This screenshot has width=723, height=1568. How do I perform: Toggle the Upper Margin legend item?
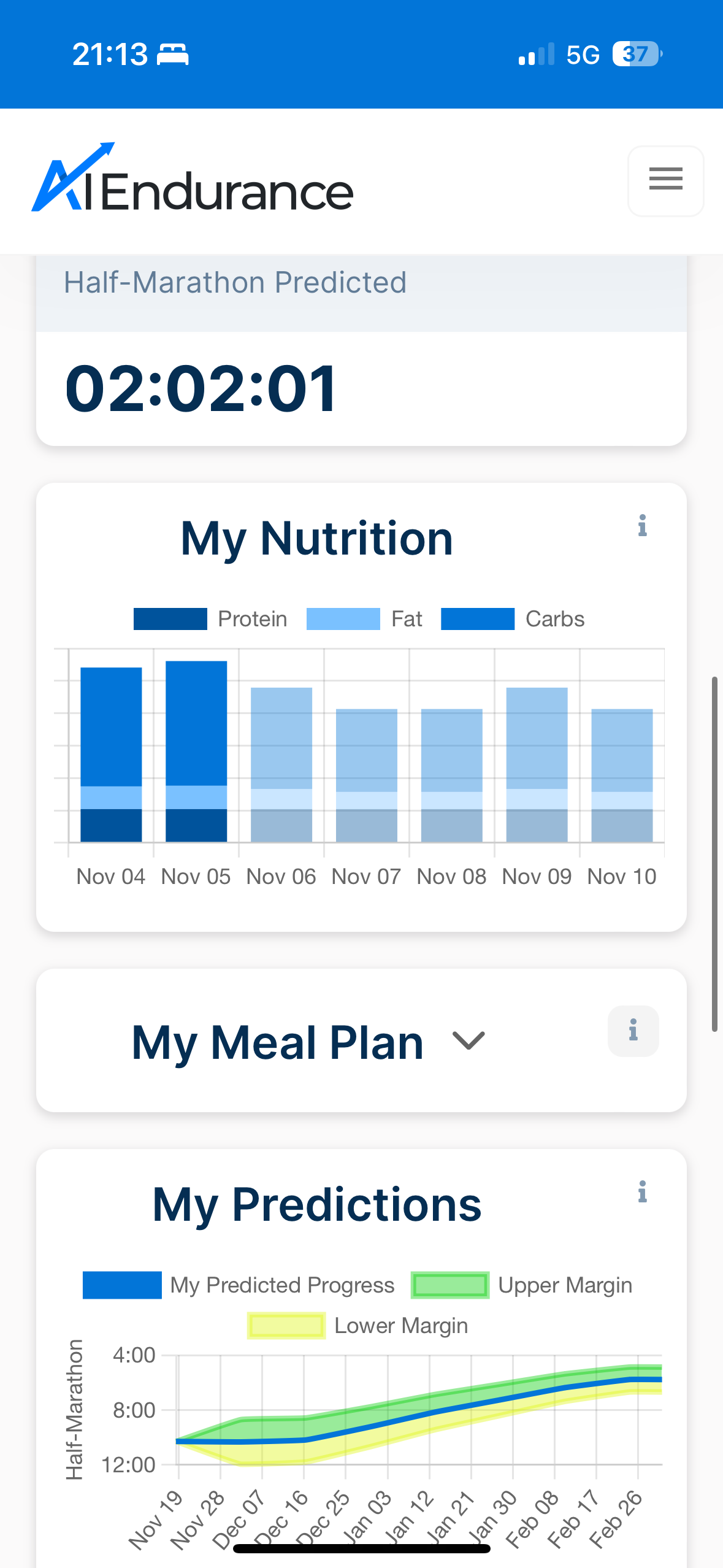[x=521, y=1285]
